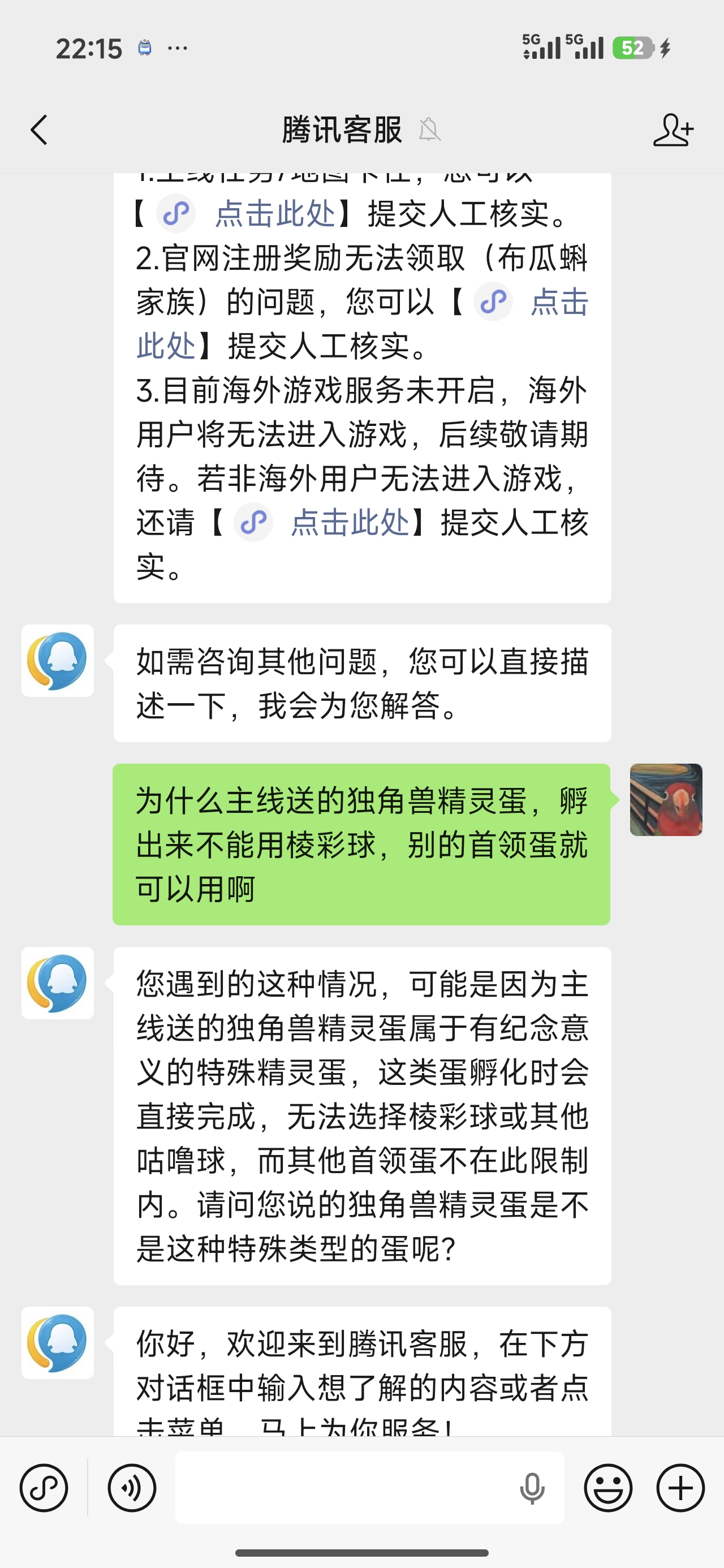Open the emoji panel

[x=609, y=1488]
